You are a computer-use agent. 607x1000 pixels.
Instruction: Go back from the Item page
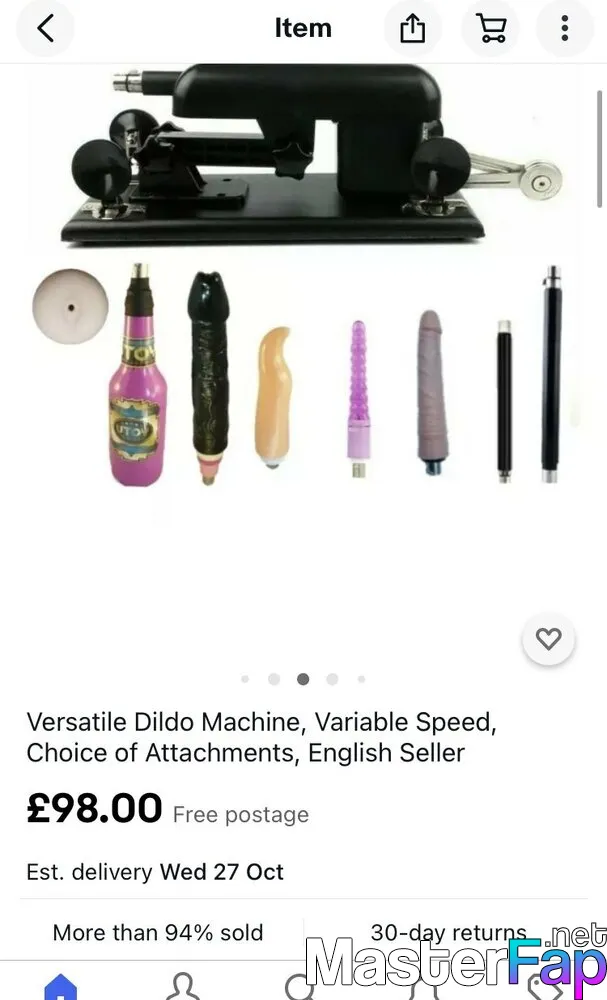(45, 29)
